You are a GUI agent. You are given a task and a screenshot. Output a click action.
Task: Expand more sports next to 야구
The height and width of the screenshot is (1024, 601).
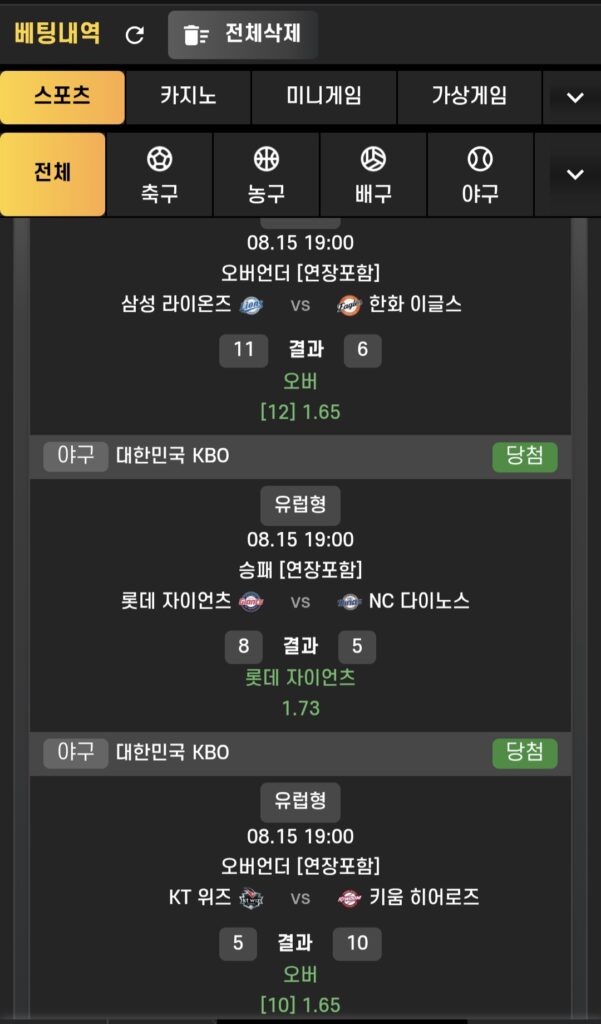pos(574,174)
